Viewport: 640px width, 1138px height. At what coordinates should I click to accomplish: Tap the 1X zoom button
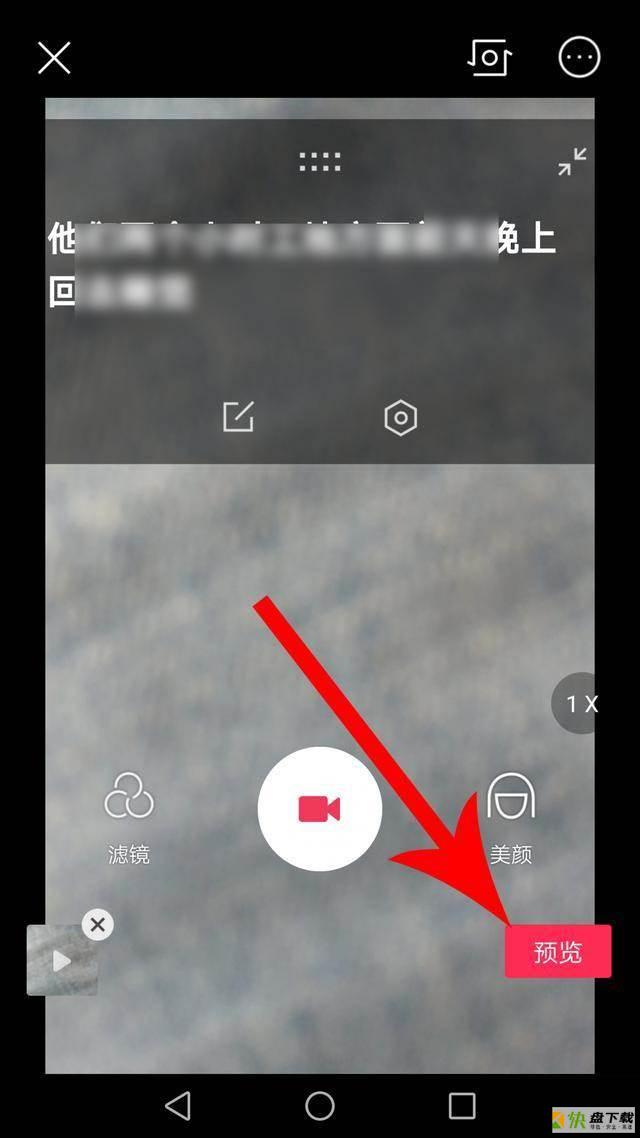579,704
